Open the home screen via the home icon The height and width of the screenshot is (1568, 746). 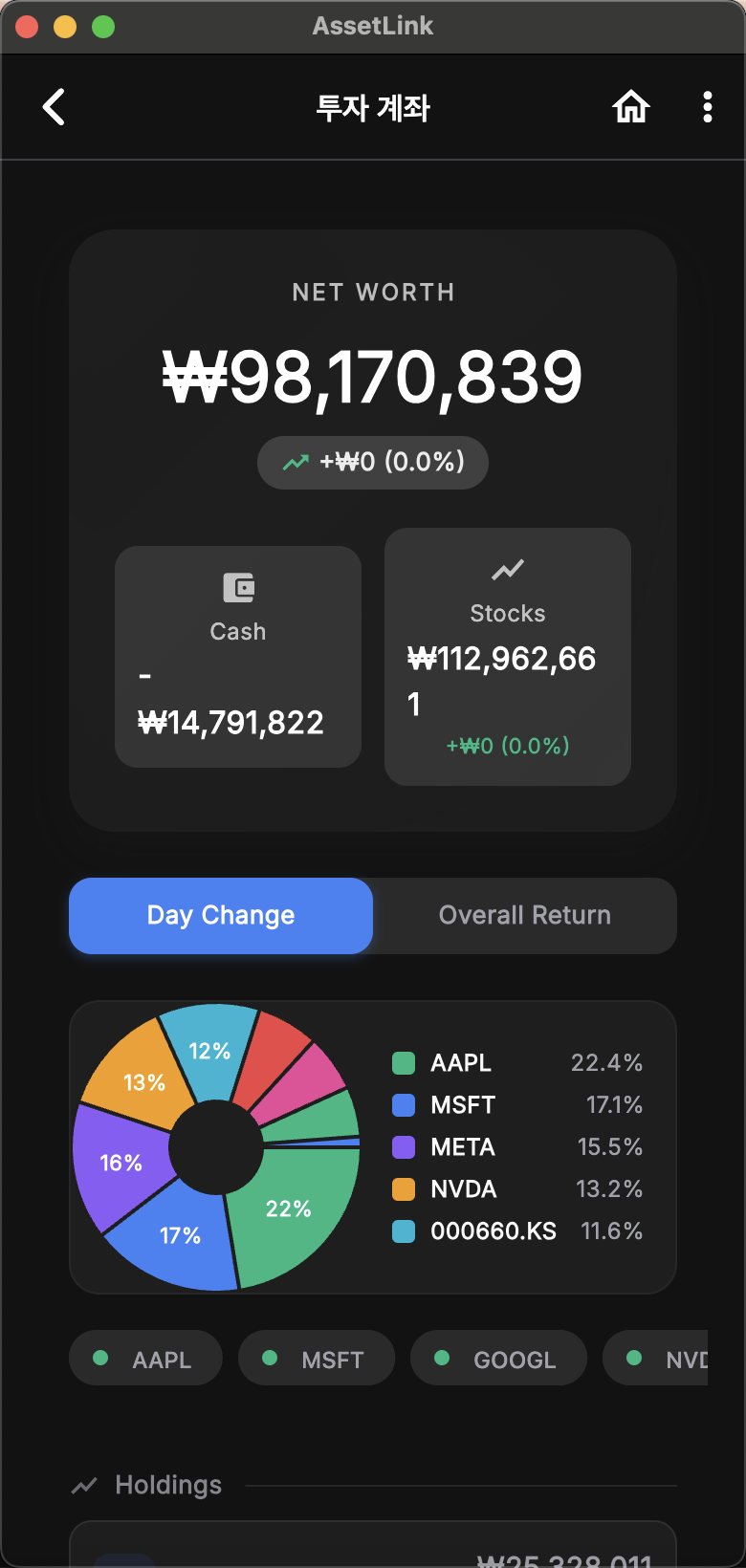630,107
